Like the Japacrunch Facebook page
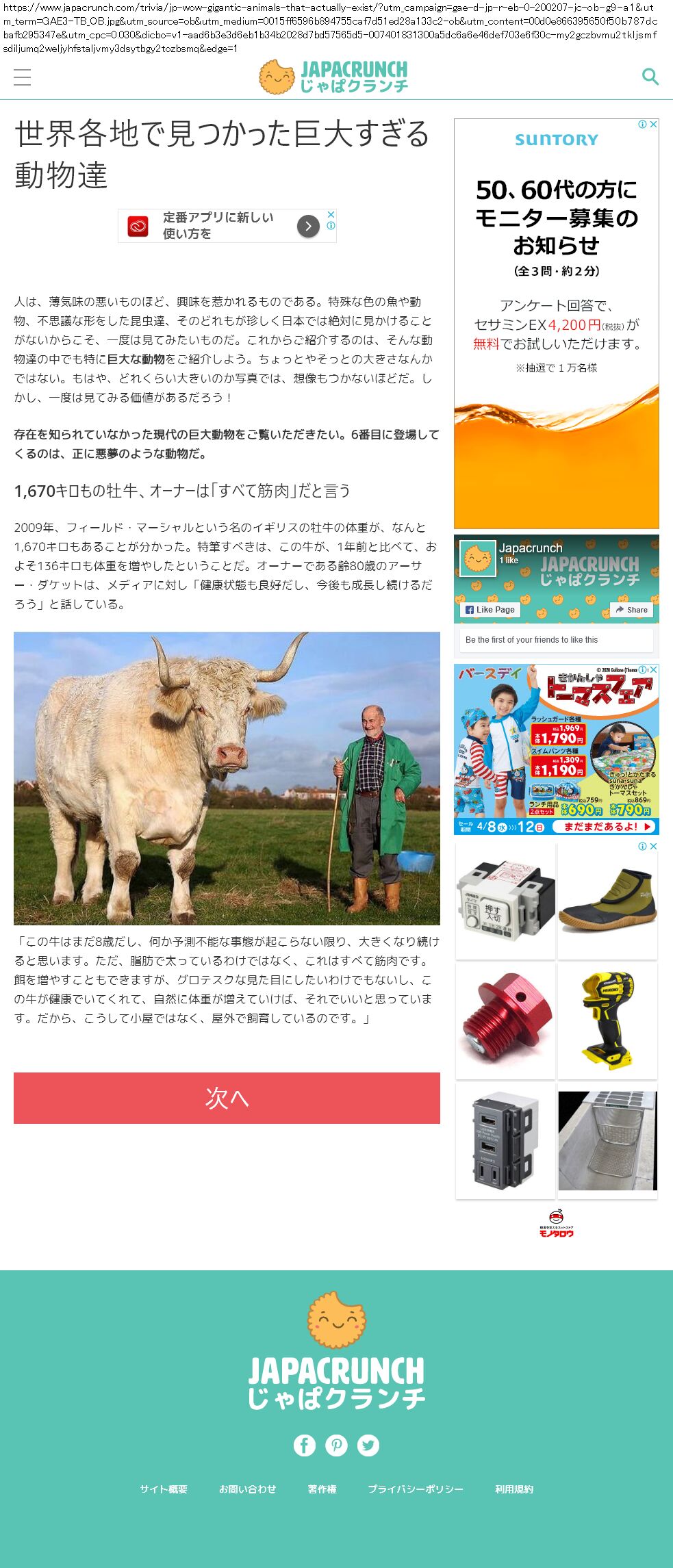Viewport: 673px width, 1568px height. click(490, 610)
